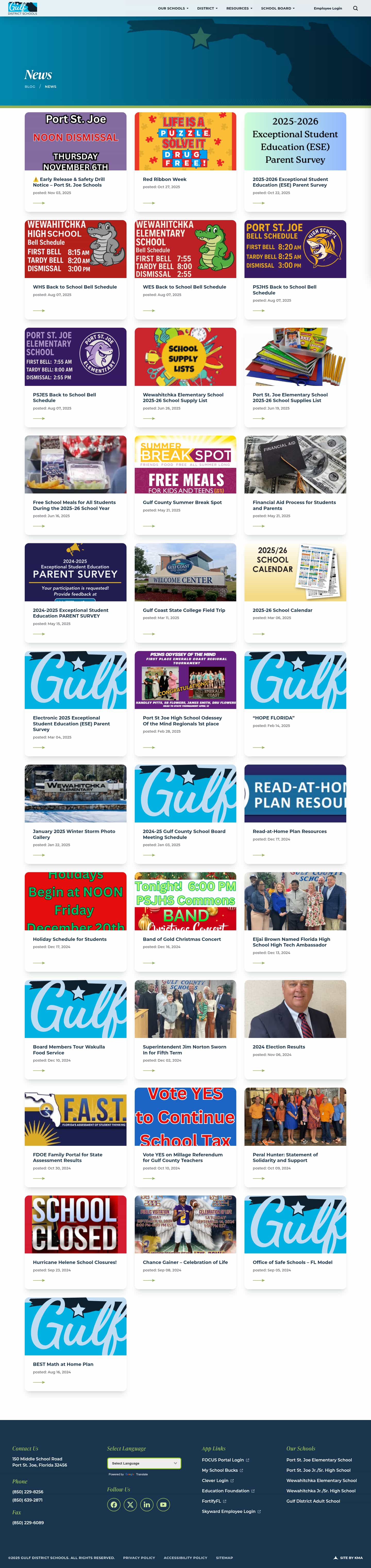Open the search icon in the header
Image resolution: width=371 pixels, height=1568 pixels.
pyautogui.click(x=356, y=8)
